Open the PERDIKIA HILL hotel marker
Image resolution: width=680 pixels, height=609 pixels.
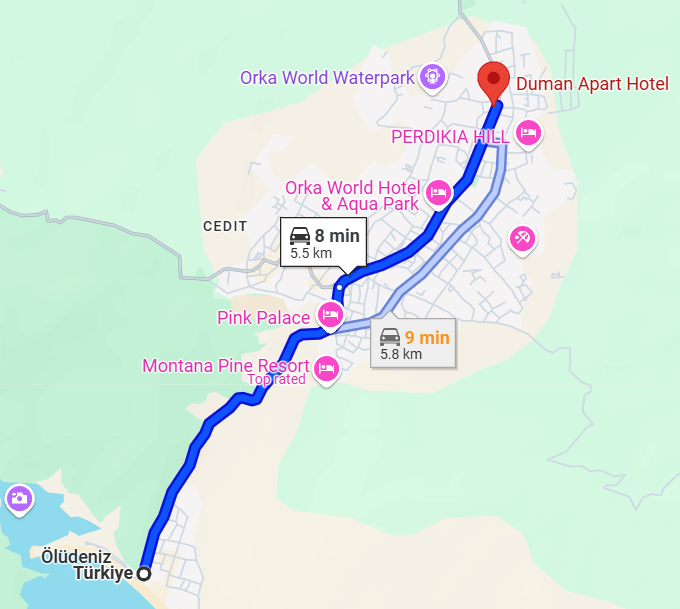click(x=528, y=132)
